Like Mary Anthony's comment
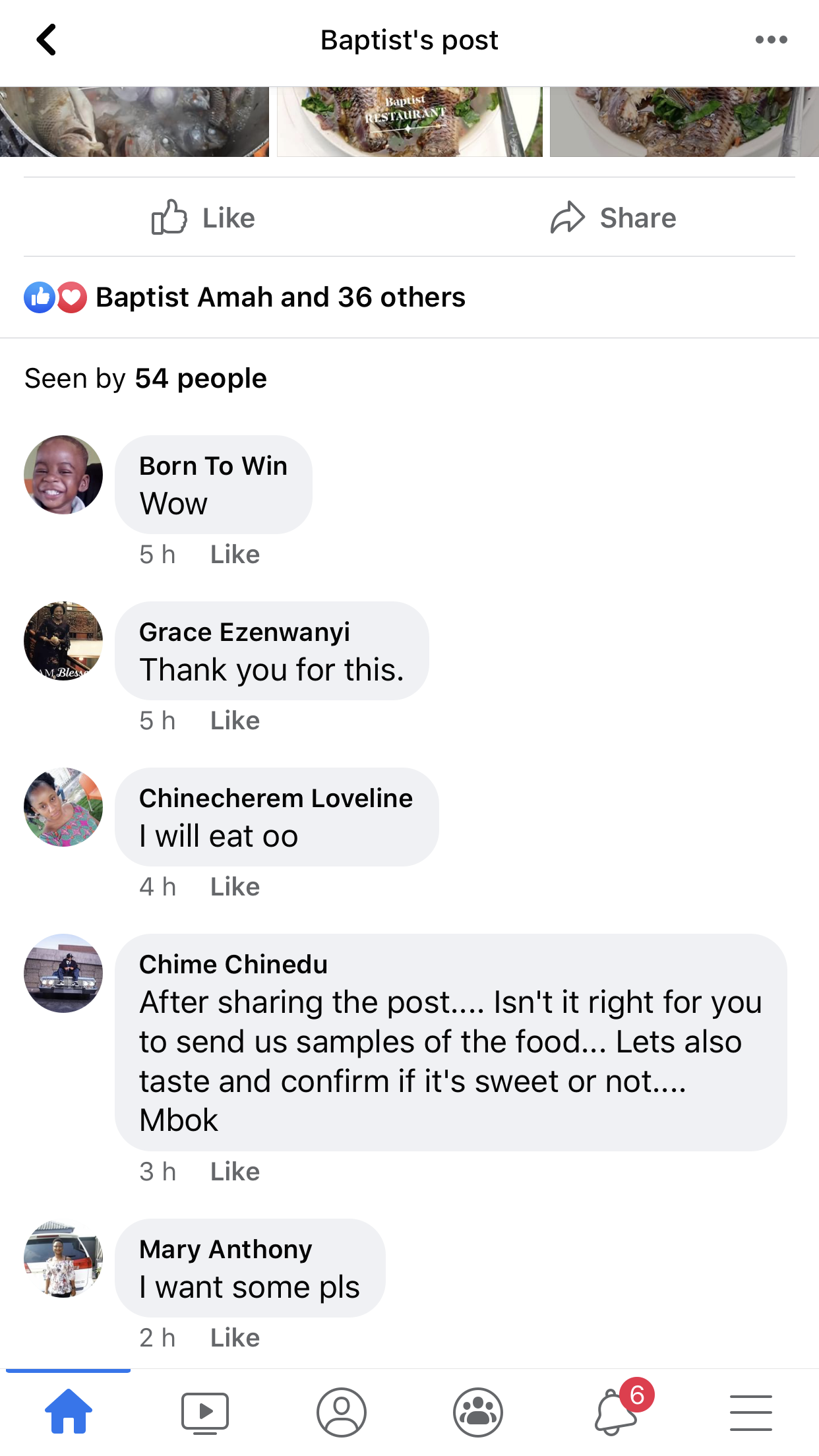 235,1338
